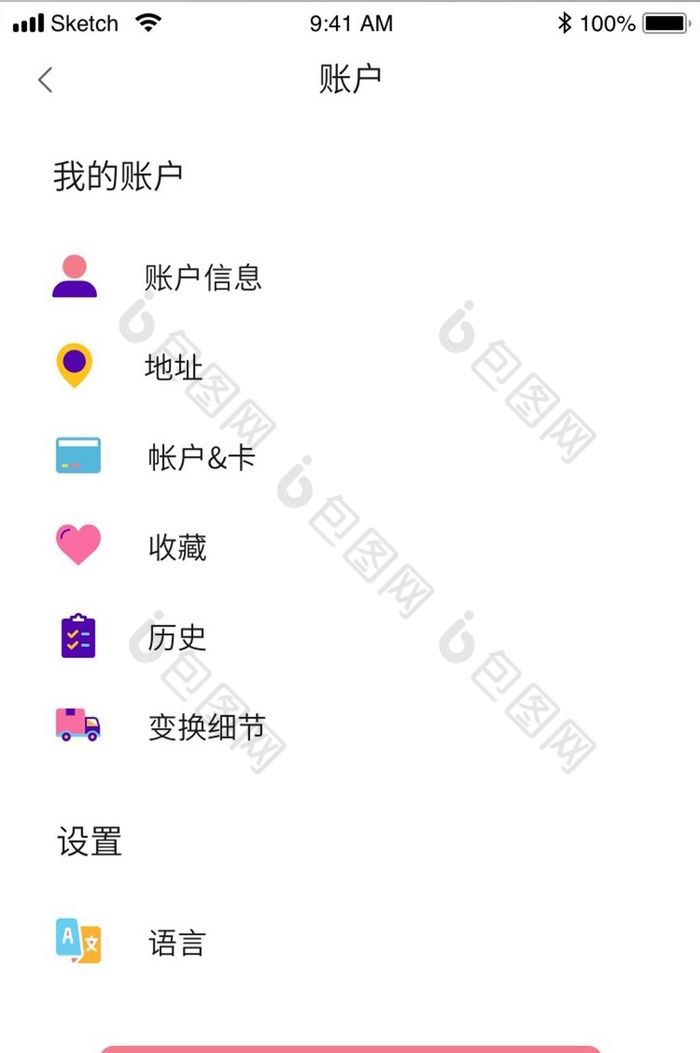Open 变换细节 delivery details
700x1053 pixels.
206,727
